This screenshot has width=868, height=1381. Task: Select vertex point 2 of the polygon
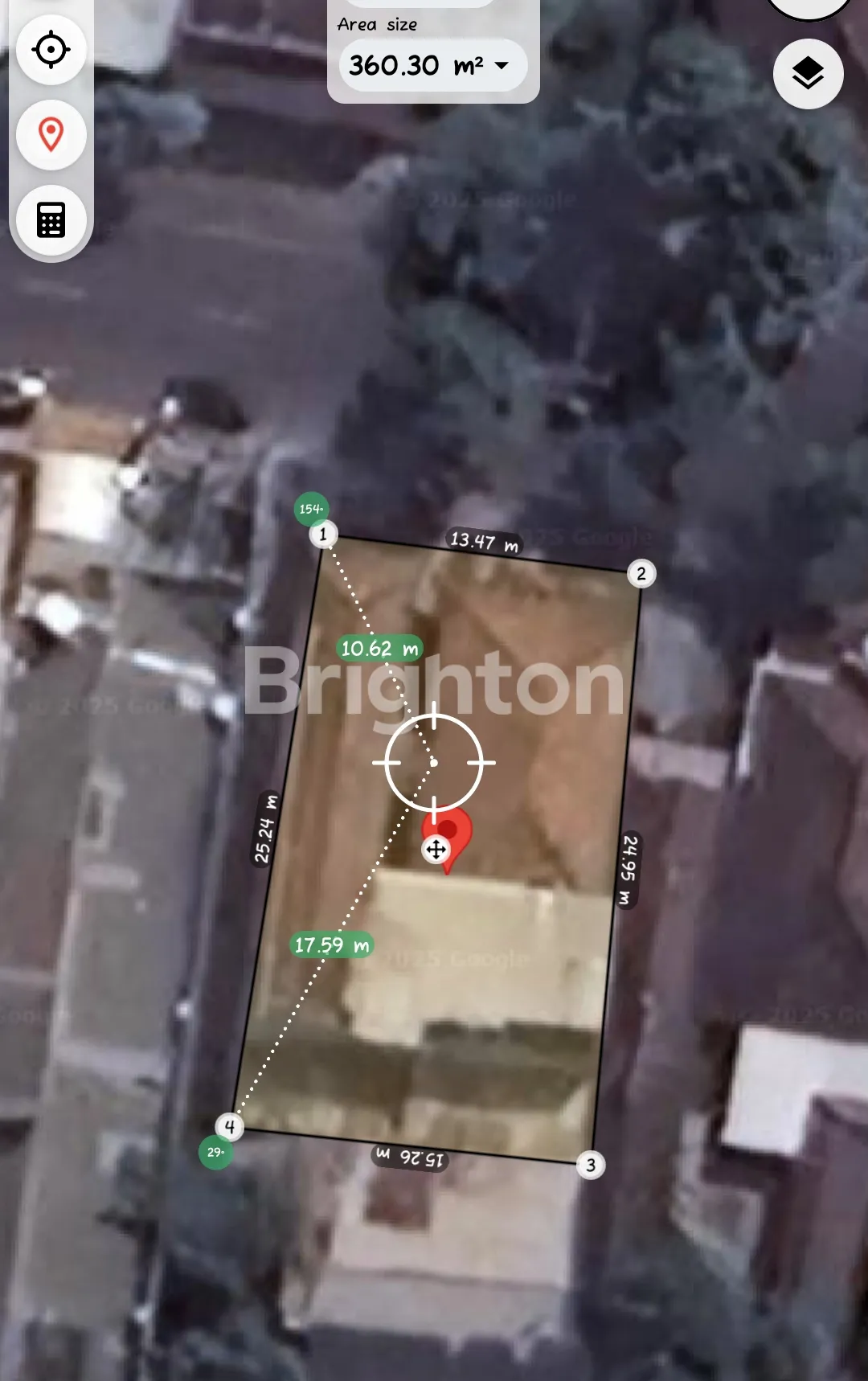[641, 574]
